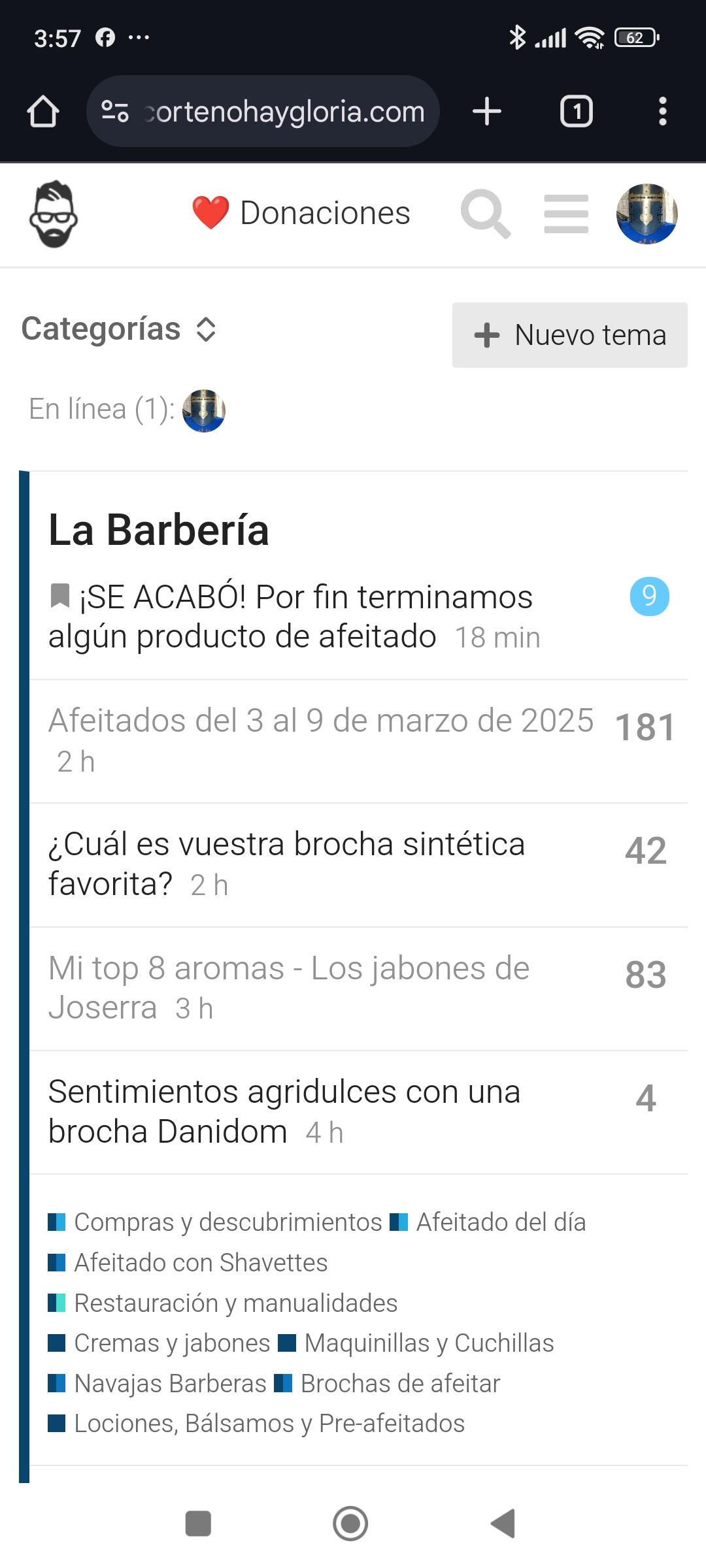706x1568 pixels.
Task: Create a new topic with Nuevo tema
Action: 569,335
